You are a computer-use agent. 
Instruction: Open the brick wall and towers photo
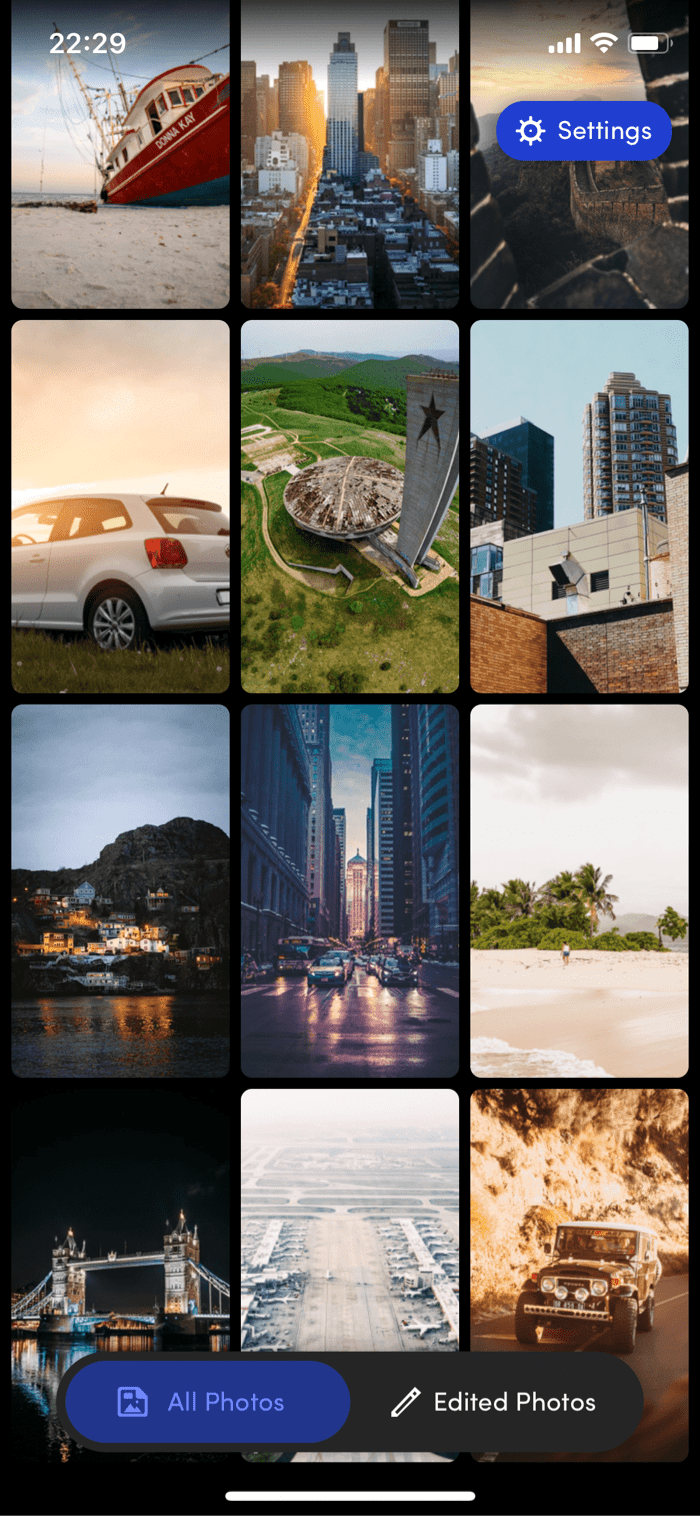(580, 506)
